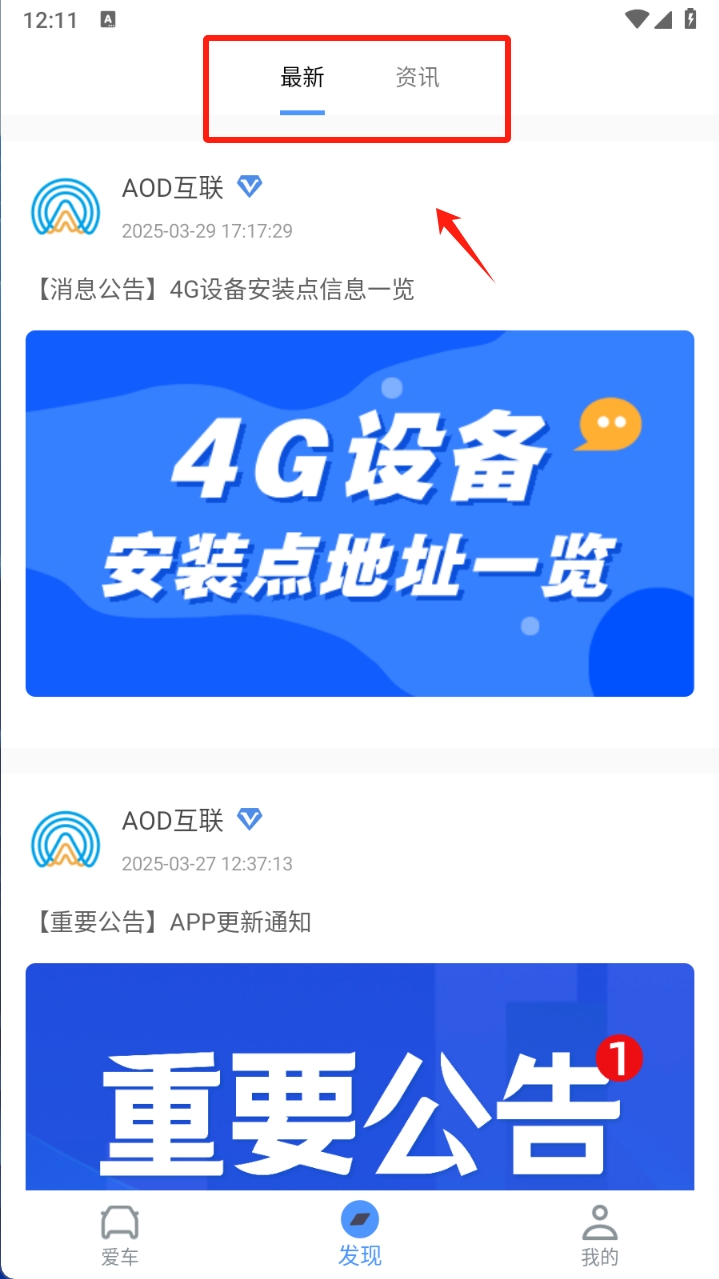Switch to the 资讯 tab

point(417,78)
